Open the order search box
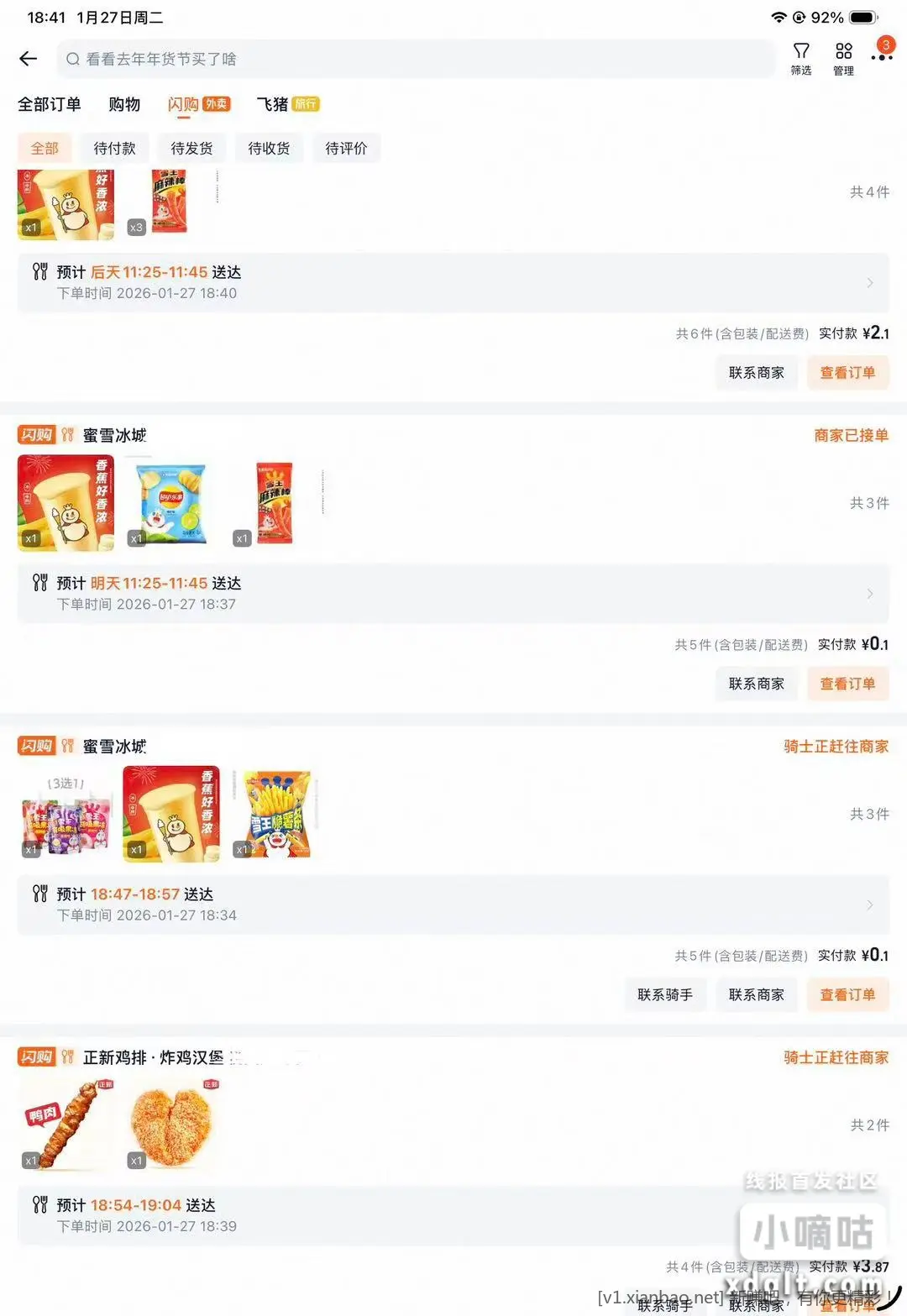Viewport: 907px width, 1316px height. 416,59
